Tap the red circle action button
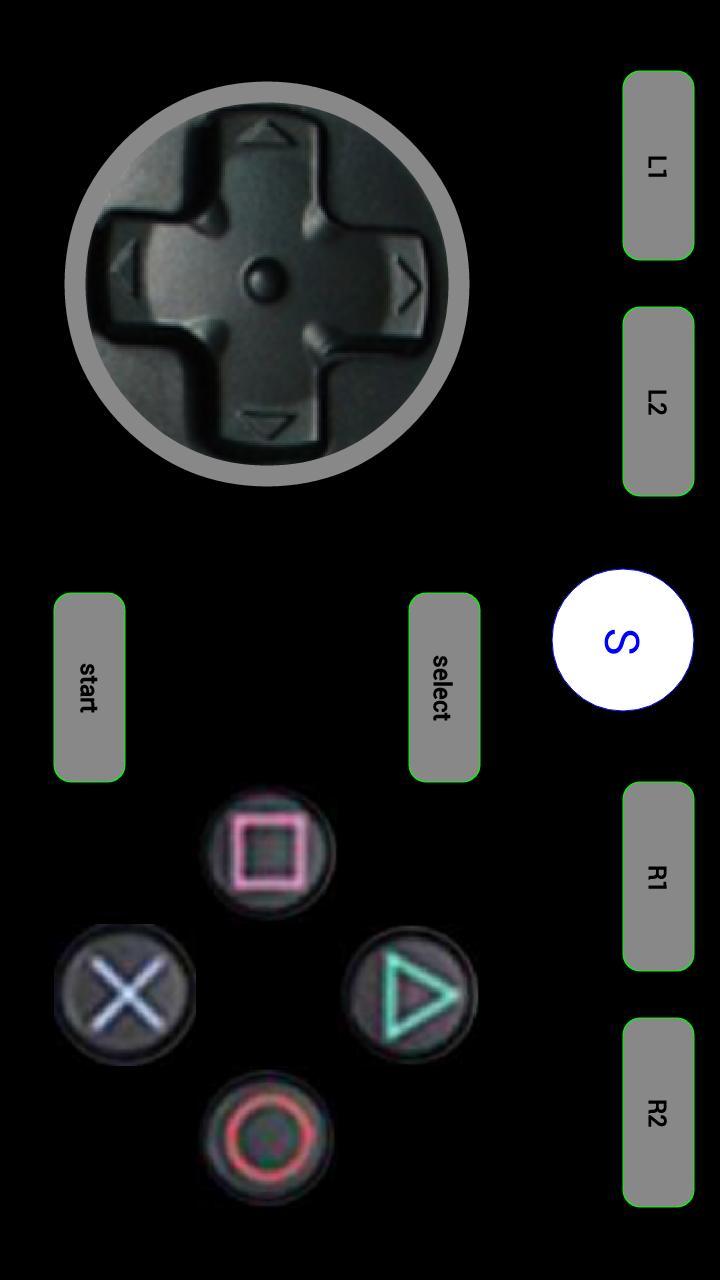Viewport: 720px width, 1280px height. point(267,1136)
